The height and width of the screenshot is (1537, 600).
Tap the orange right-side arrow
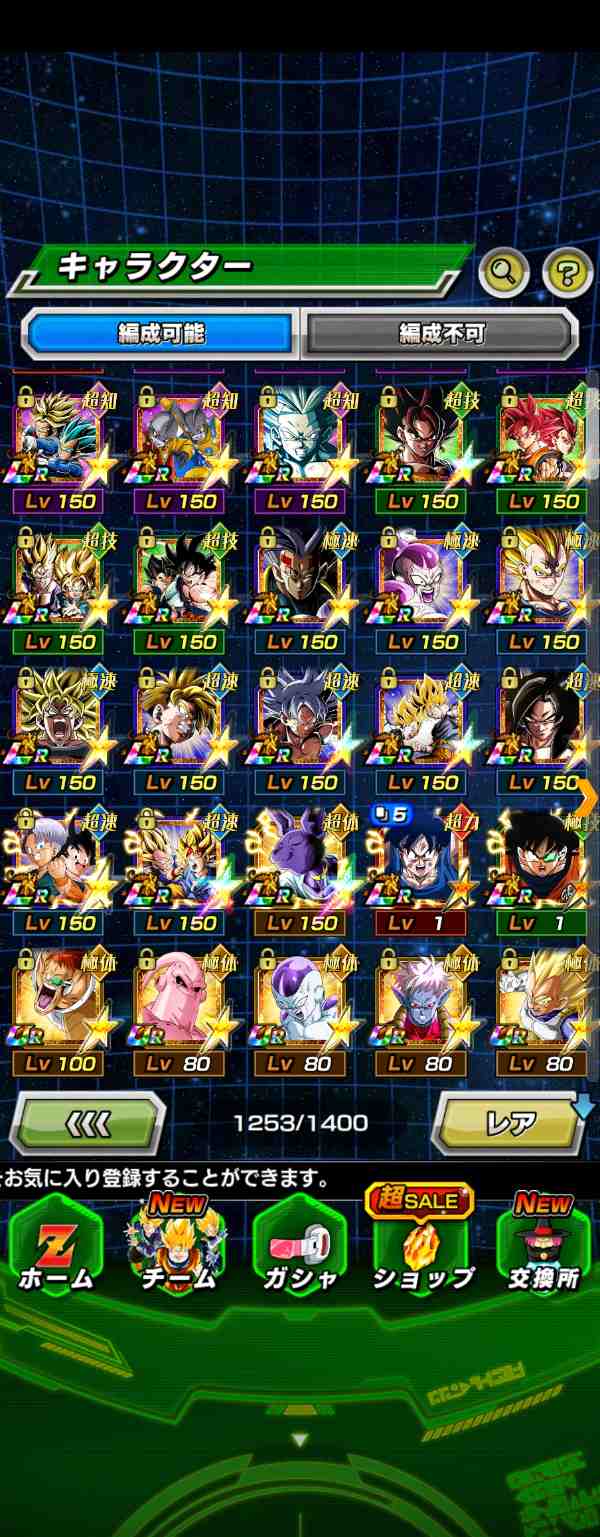(x=588, y=795)
